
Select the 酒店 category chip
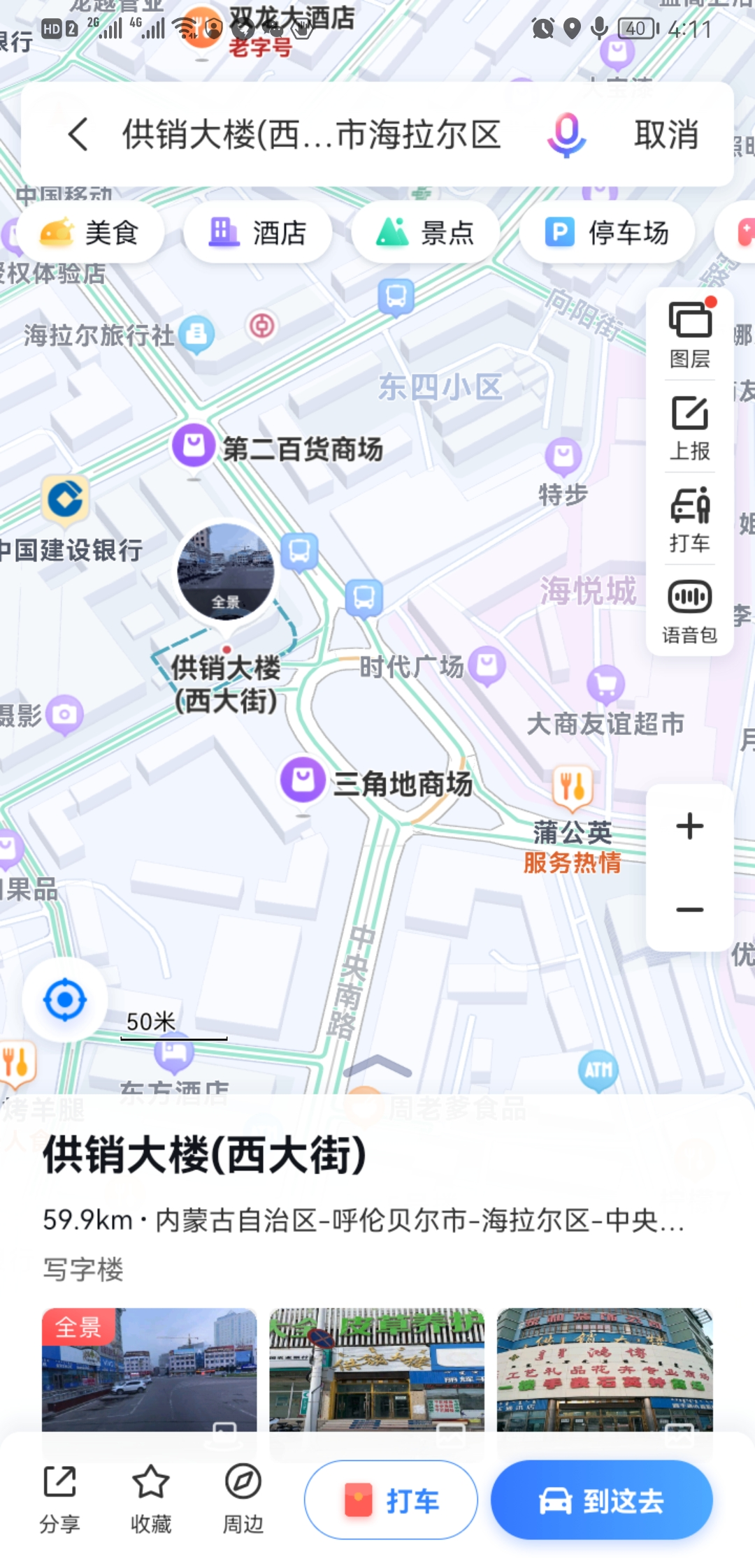pos(258,233)
